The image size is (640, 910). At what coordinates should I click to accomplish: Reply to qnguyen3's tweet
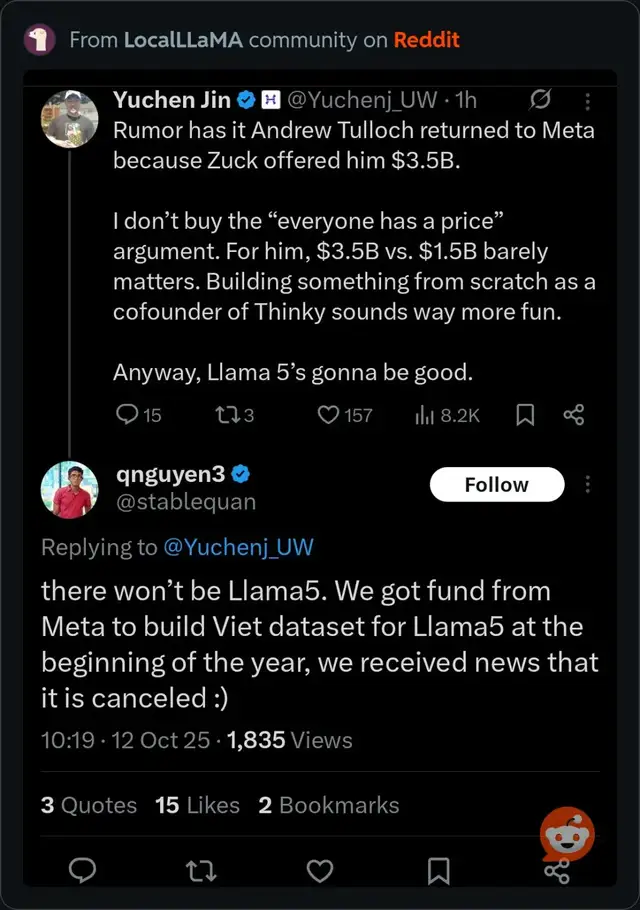coord(82,871)
